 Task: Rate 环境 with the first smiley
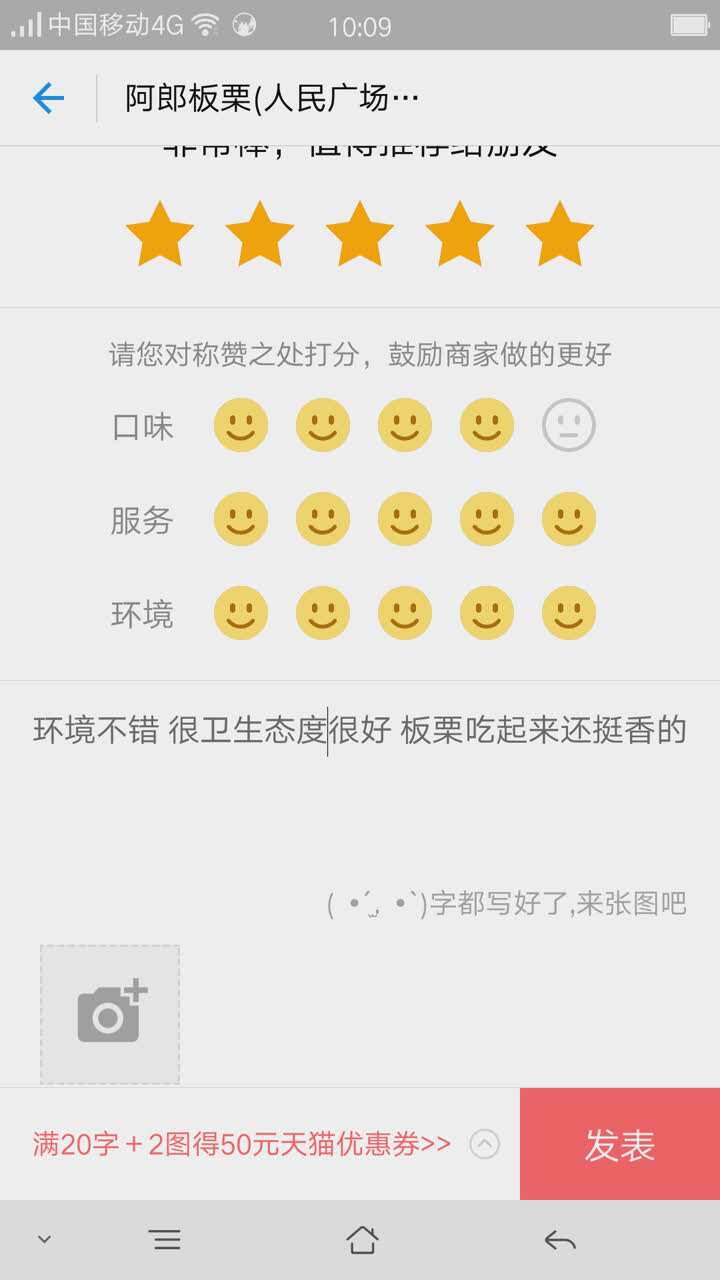(x=241, y=613)
